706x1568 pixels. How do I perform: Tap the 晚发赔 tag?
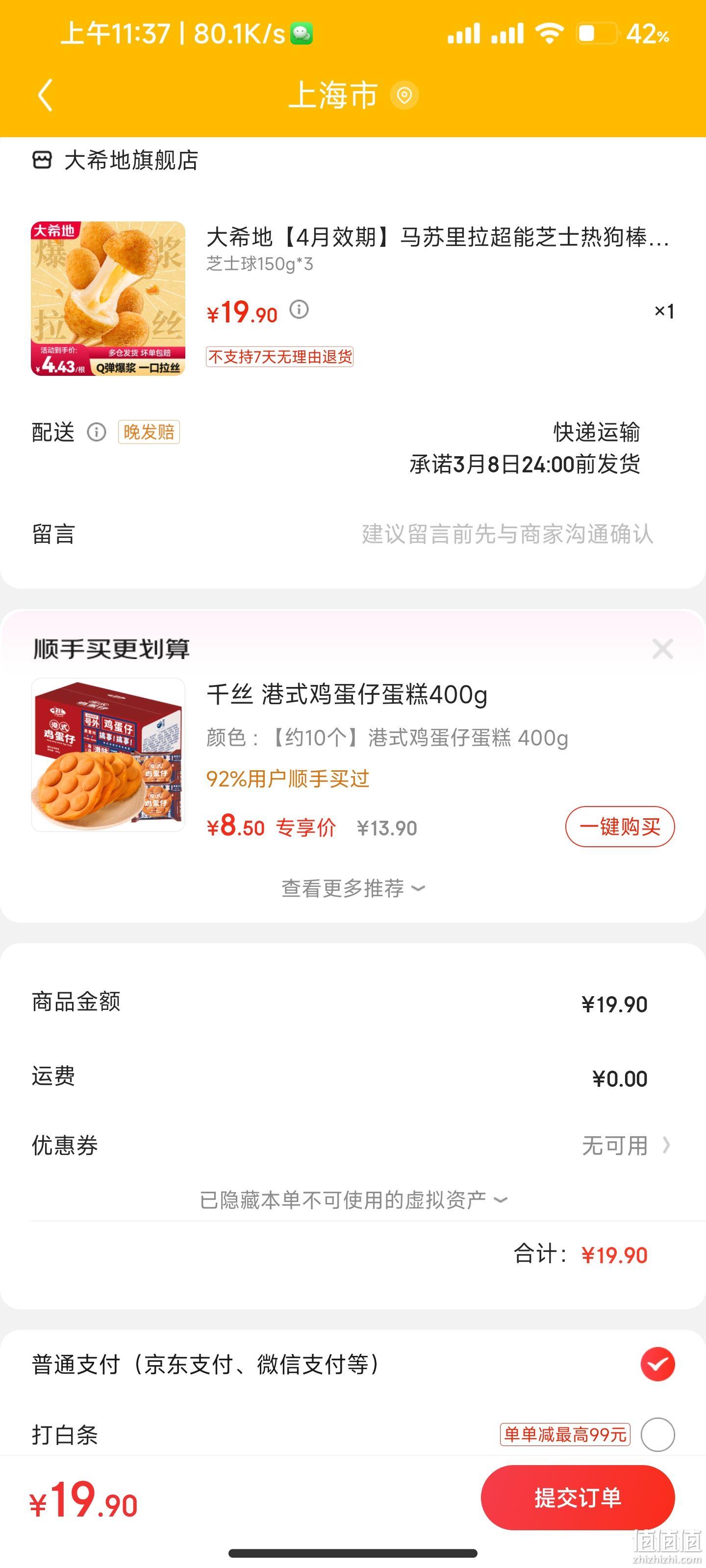(x=149, y=432)
